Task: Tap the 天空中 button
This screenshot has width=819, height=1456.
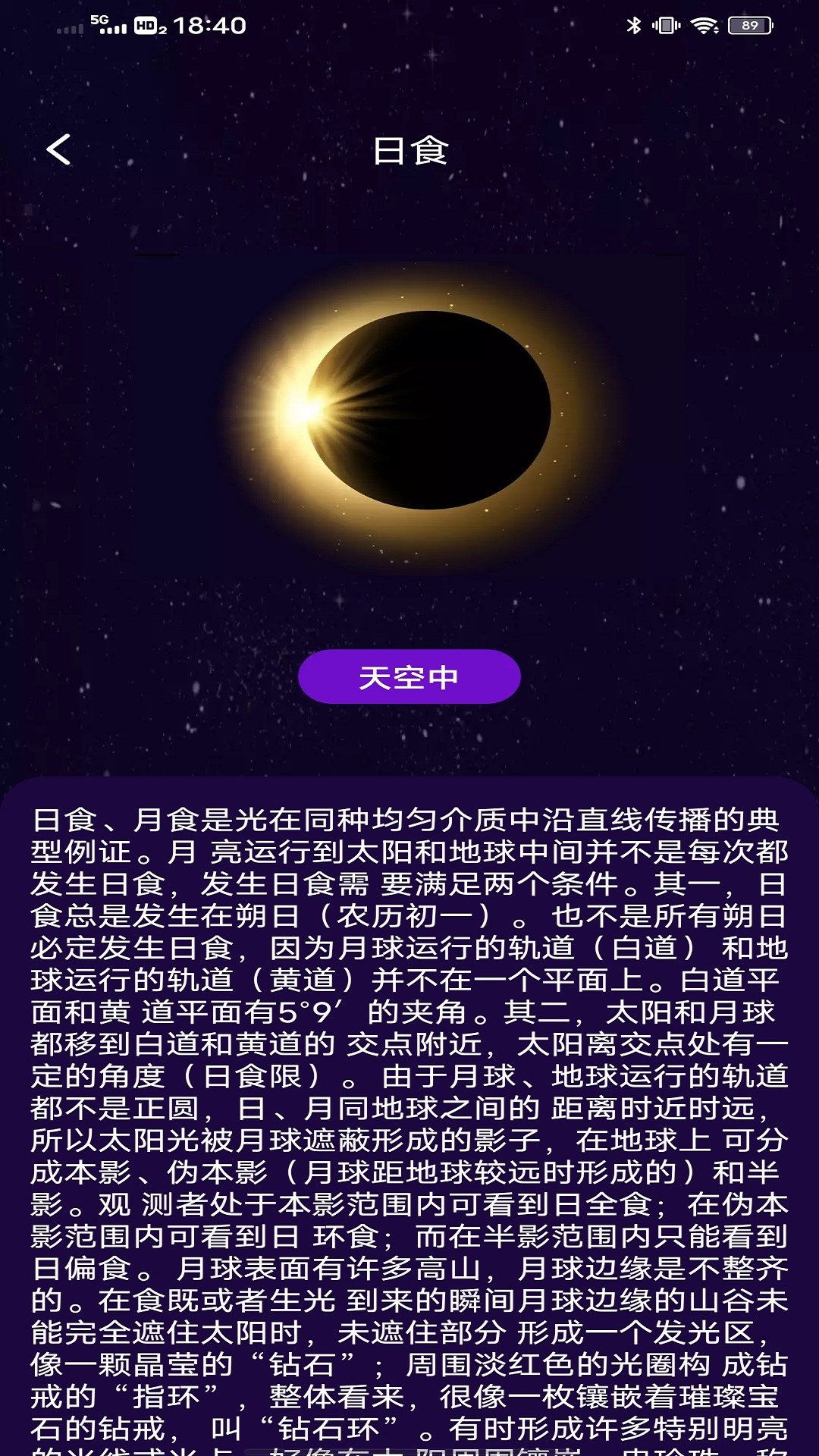Action: point(409,676)
